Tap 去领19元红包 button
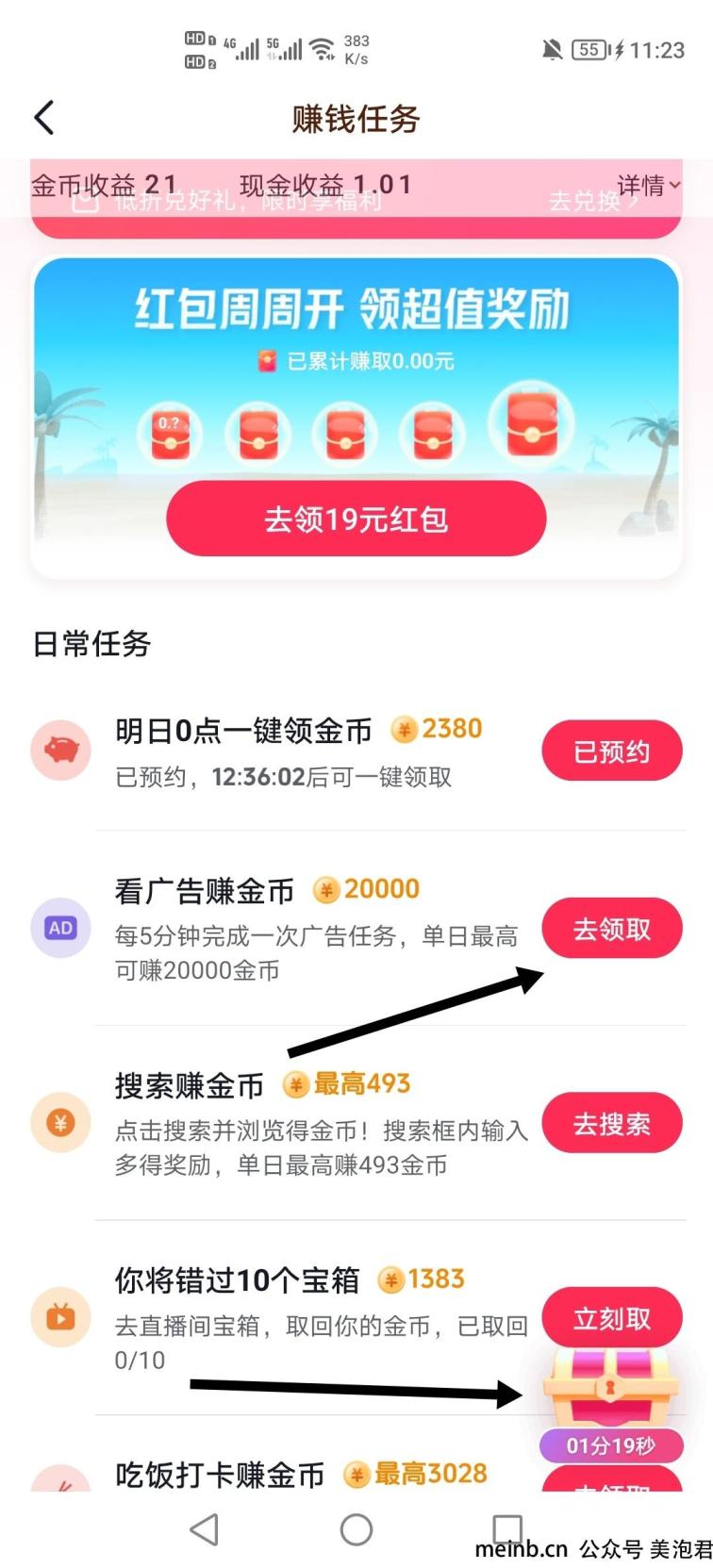Viewport: 713px width, 1568px height. pyautogui.click(x=356, y=519)
